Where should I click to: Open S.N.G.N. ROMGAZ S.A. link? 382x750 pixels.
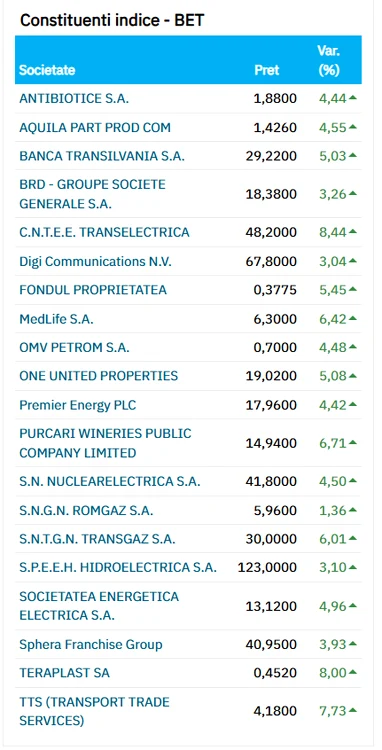(86, 510)
